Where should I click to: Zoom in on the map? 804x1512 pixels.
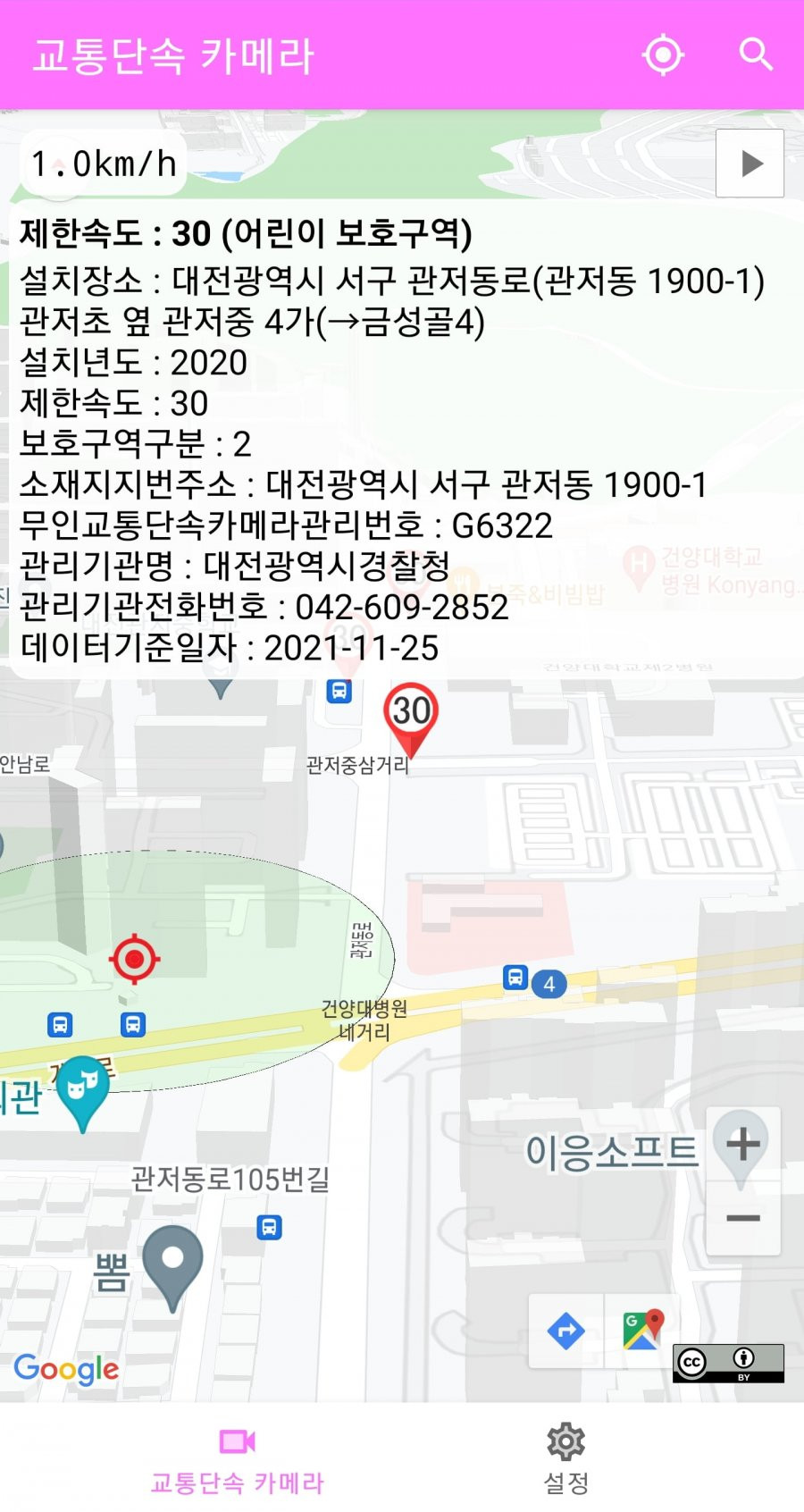(x=743, y=1145)
